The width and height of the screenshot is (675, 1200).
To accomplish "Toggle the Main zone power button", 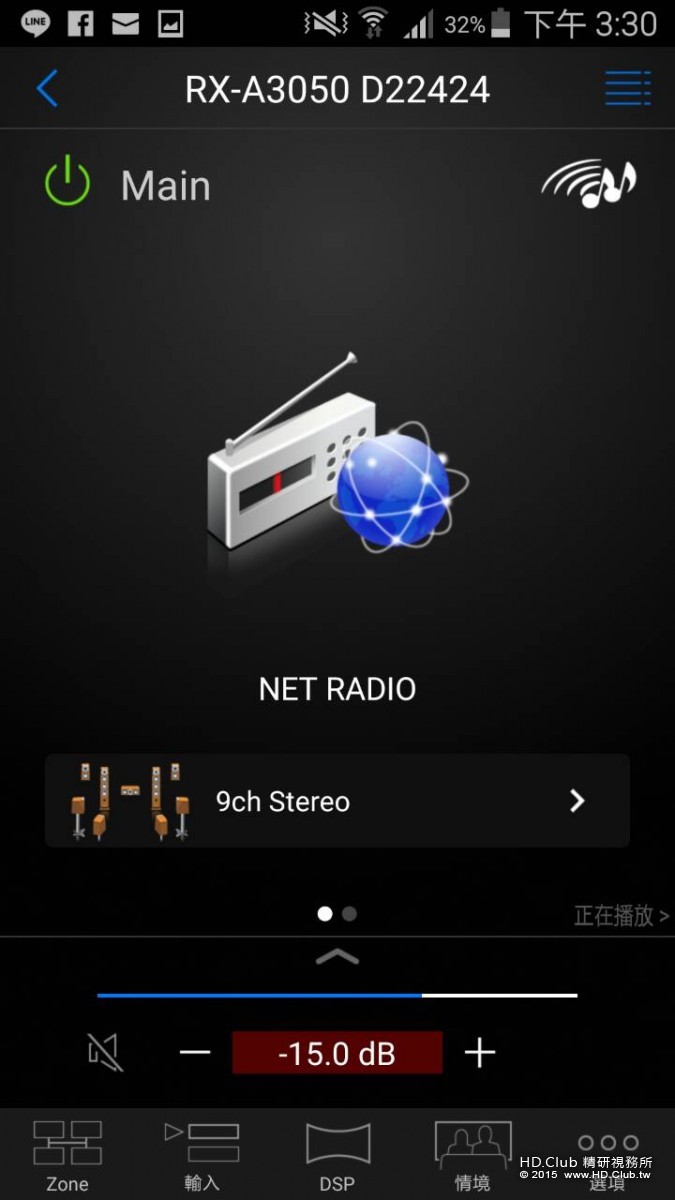I will click(x=67, y=185).
